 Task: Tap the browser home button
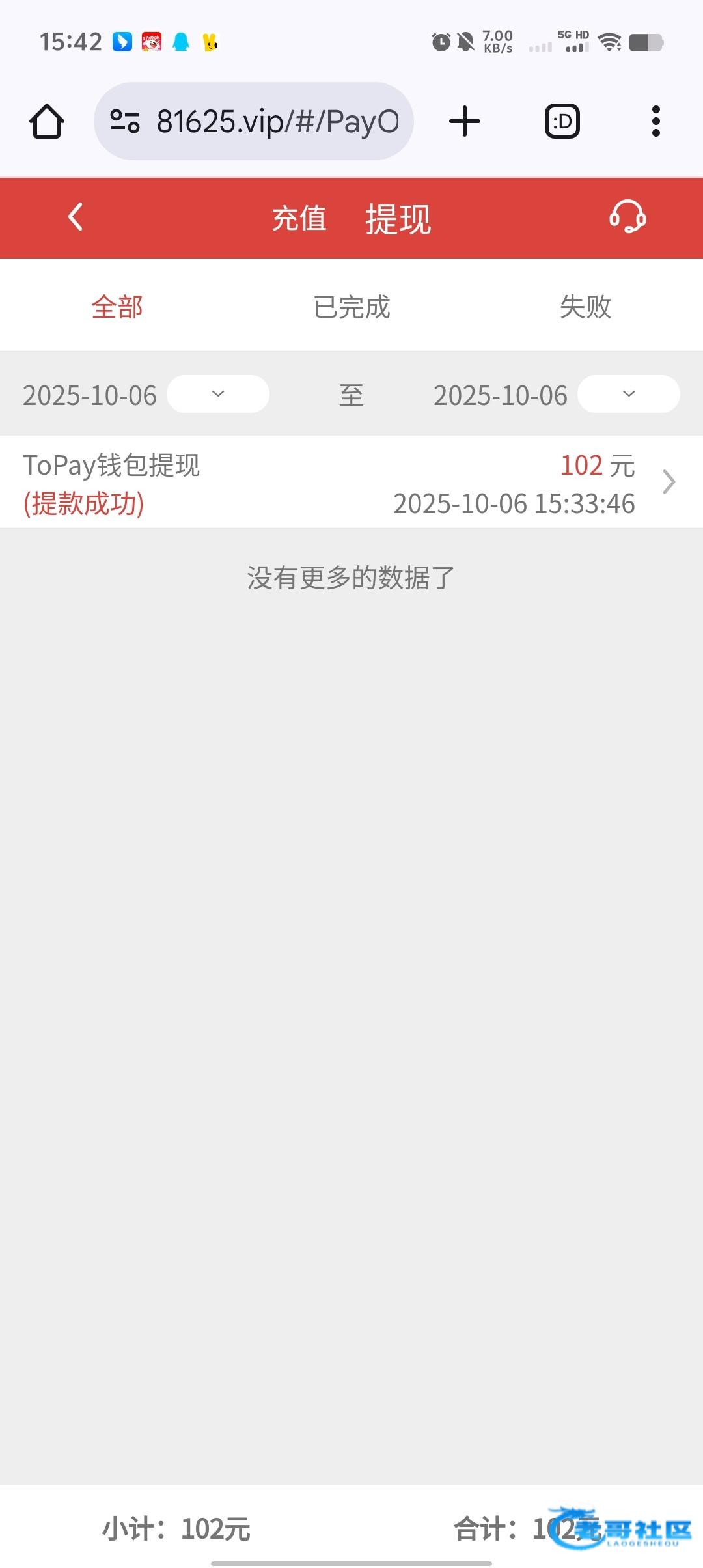click(x=47, y=122)
